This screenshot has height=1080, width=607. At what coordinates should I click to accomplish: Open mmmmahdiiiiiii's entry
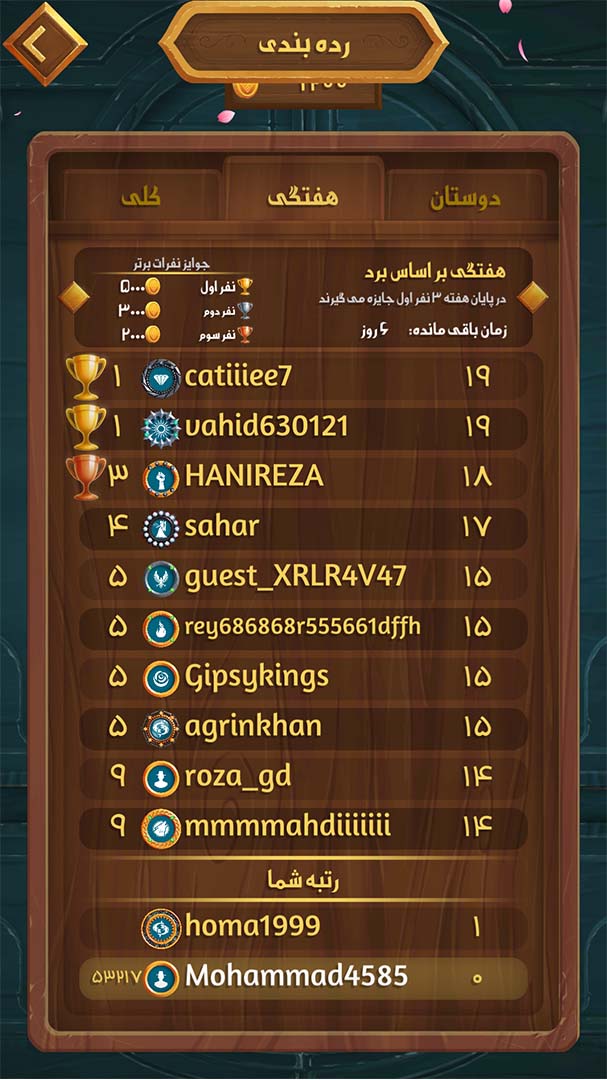[x=303, y=828]
